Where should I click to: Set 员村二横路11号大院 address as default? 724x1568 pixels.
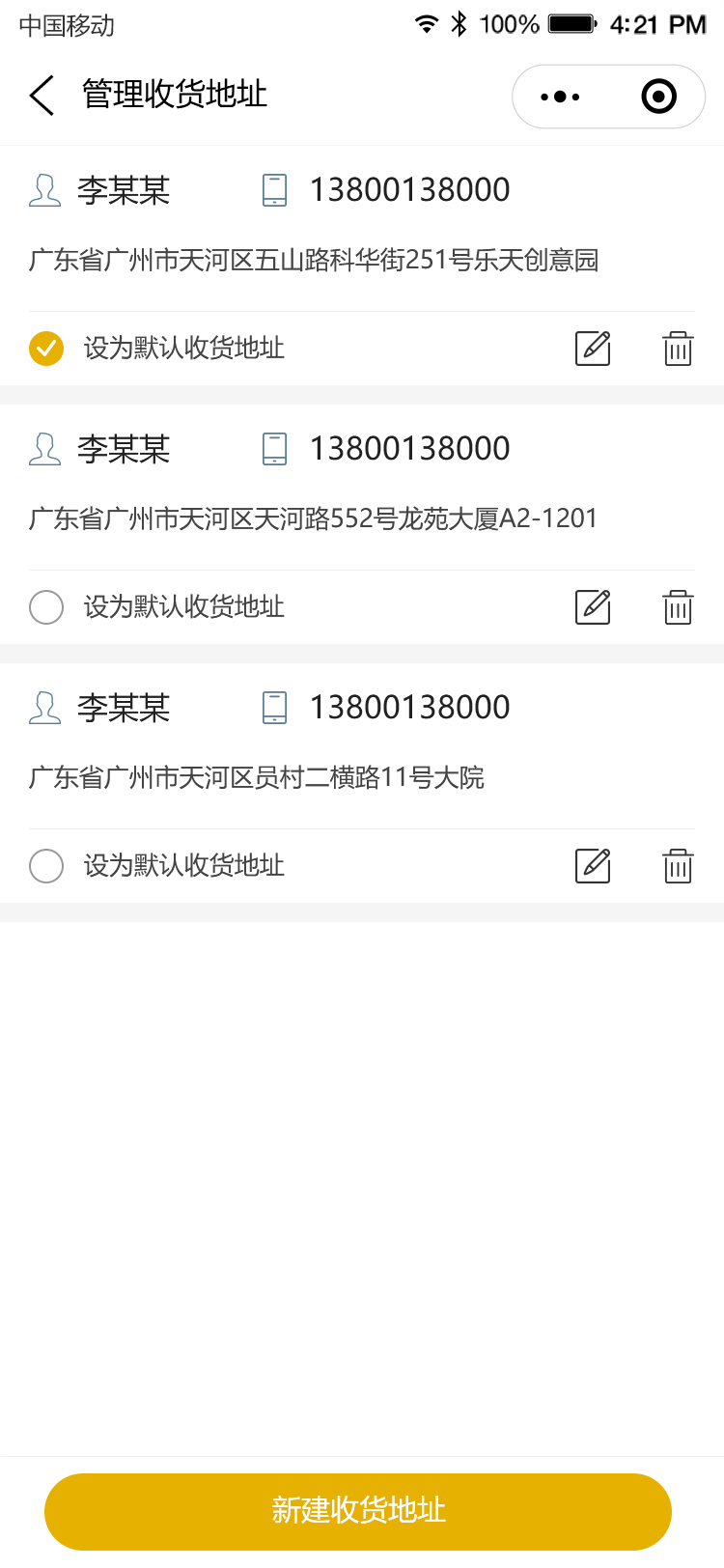point(46,866)
